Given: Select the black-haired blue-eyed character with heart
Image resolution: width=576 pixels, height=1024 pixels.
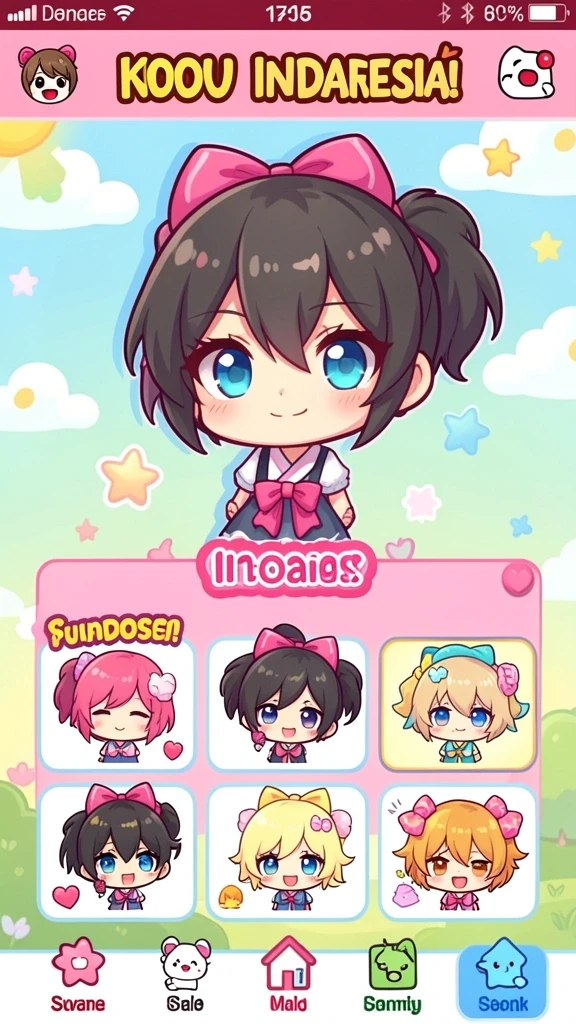Looking at the screenshot, I should click(x=118, y=852).
